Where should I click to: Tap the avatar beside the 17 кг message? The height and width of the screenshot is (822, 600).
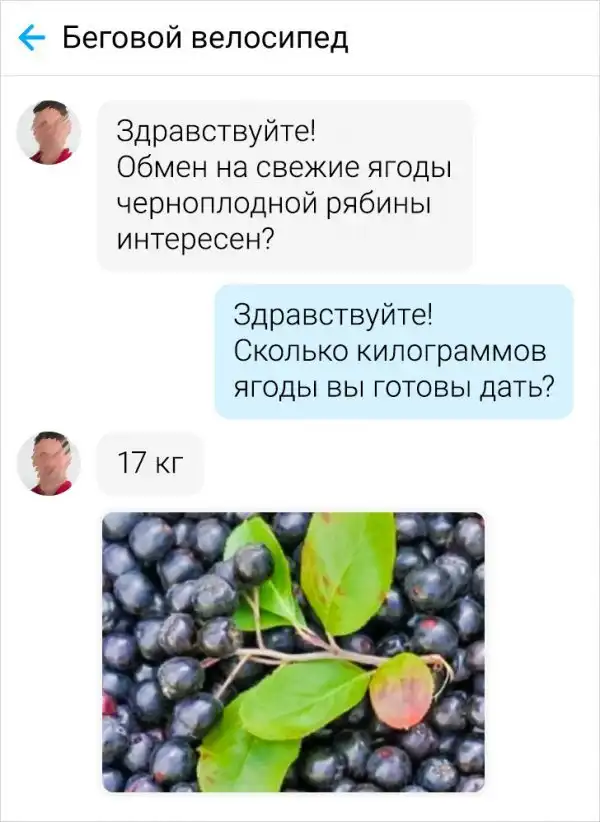click(49, 463)
